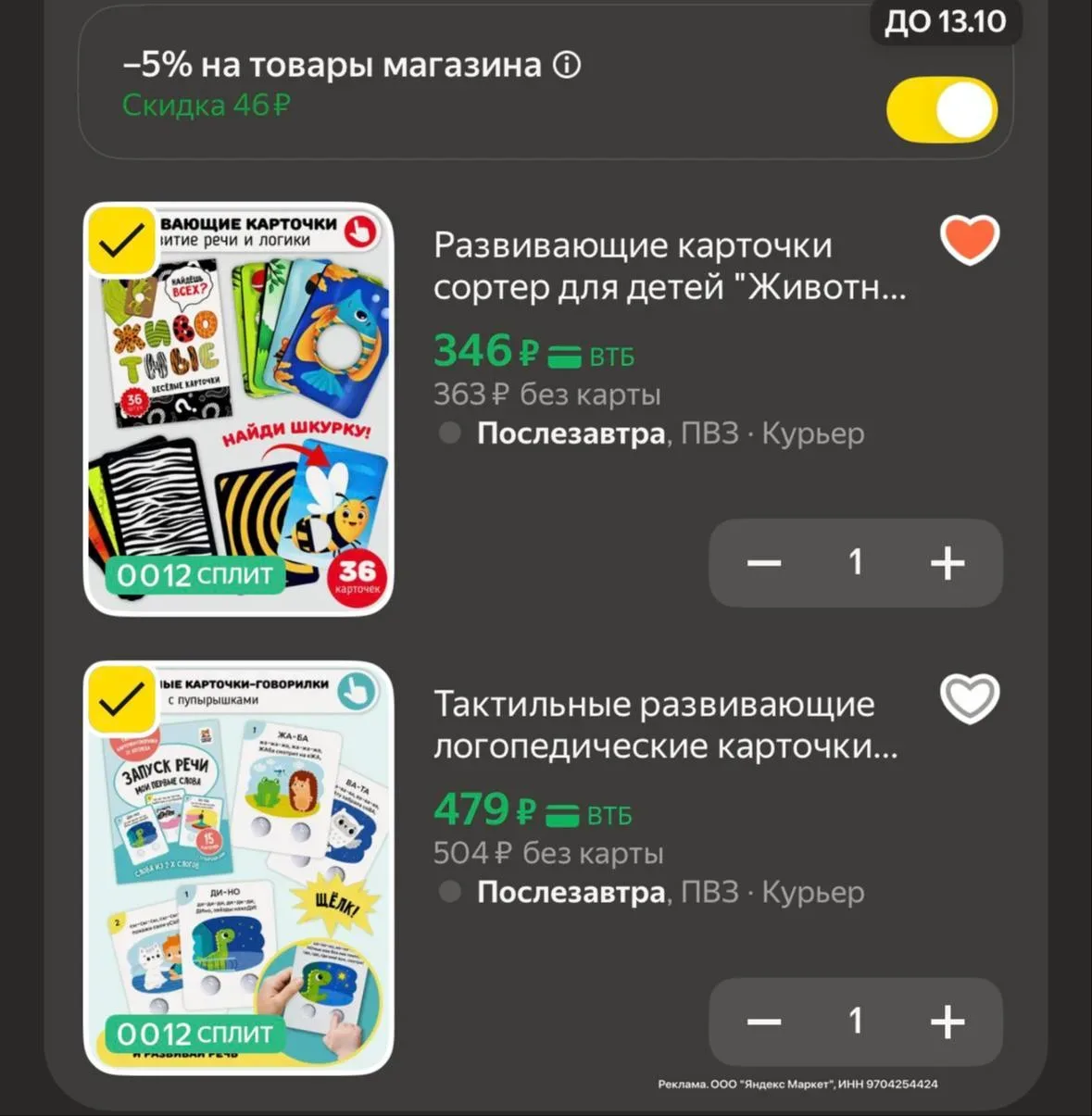Add one more of the 479 ₽ tactile cards
Screen dimensions: 1092x1116
(947, 1022)
